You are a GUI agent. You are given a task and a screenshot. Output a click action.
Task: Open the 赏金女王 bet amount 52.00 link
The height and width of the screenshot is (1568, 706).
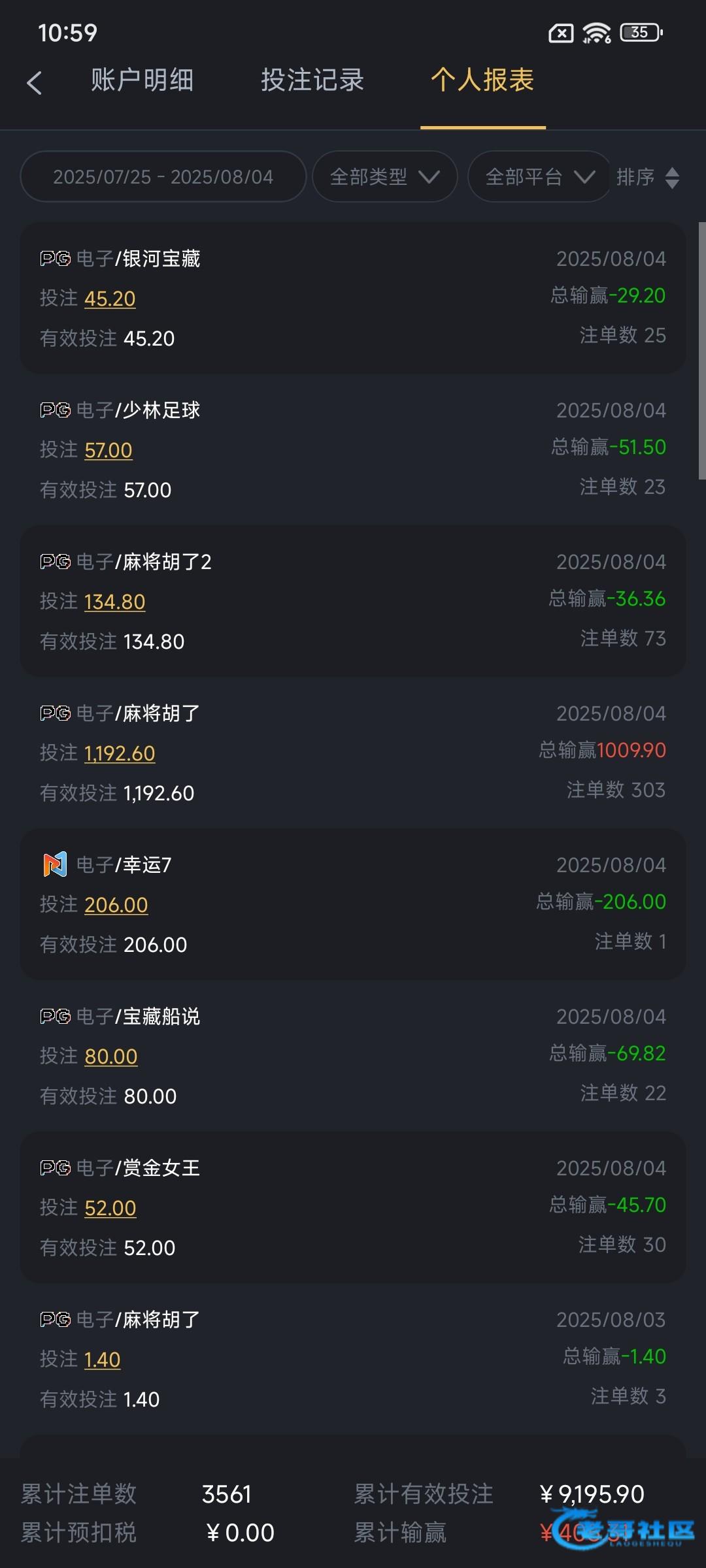click(110, 1208)
